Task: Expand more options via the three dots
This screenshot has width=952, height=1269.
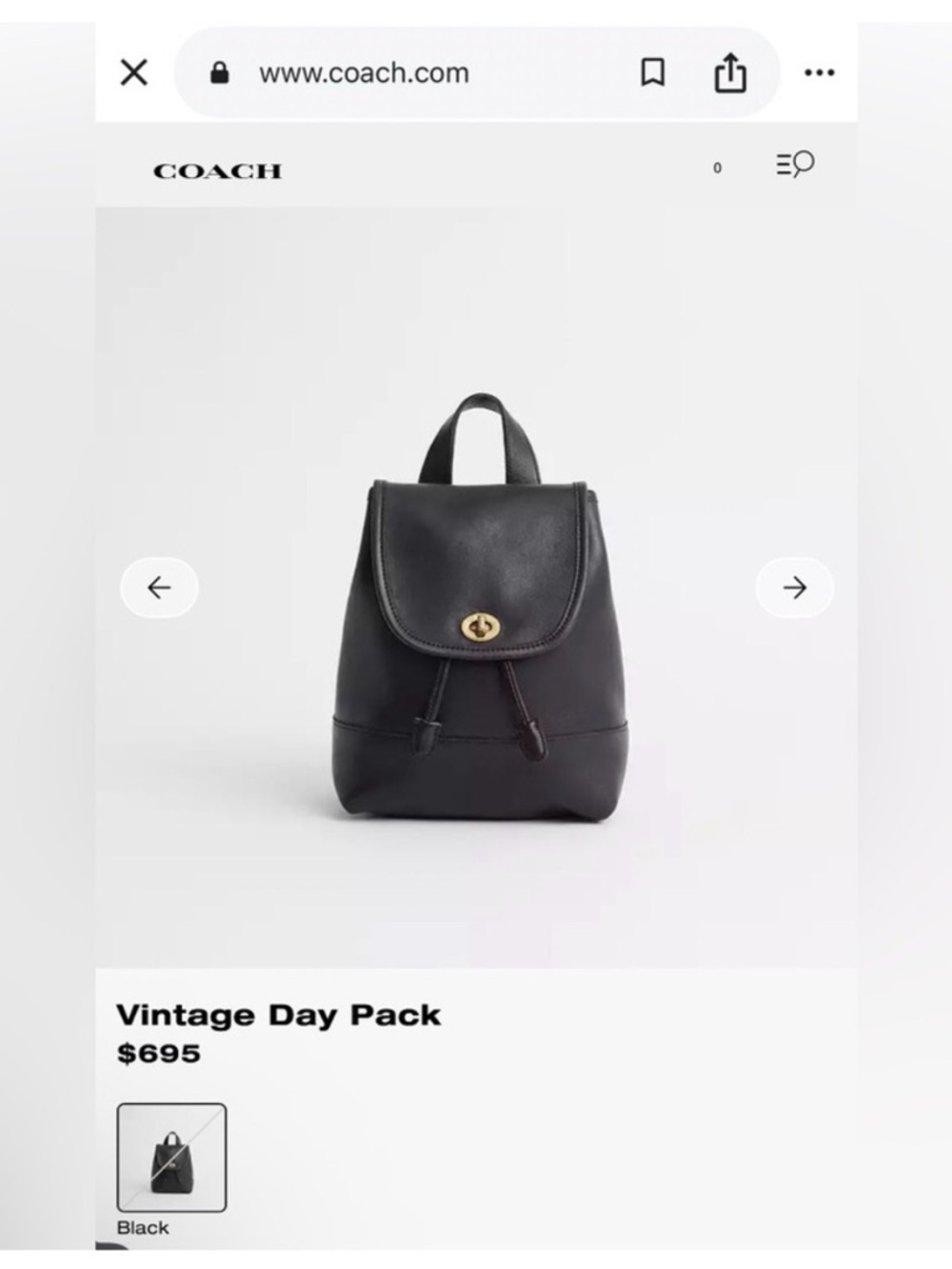Action: [819, 70]
